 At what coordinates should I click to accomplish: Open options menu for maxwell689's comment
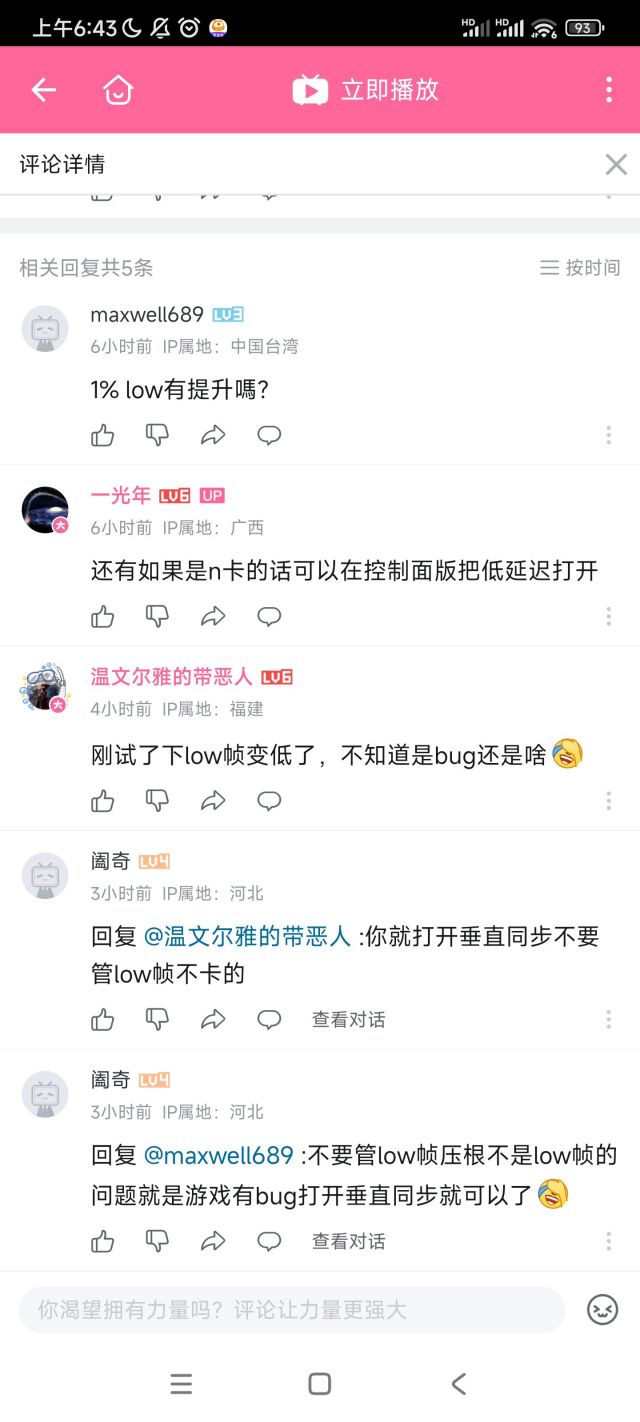(x=608, y=435)
